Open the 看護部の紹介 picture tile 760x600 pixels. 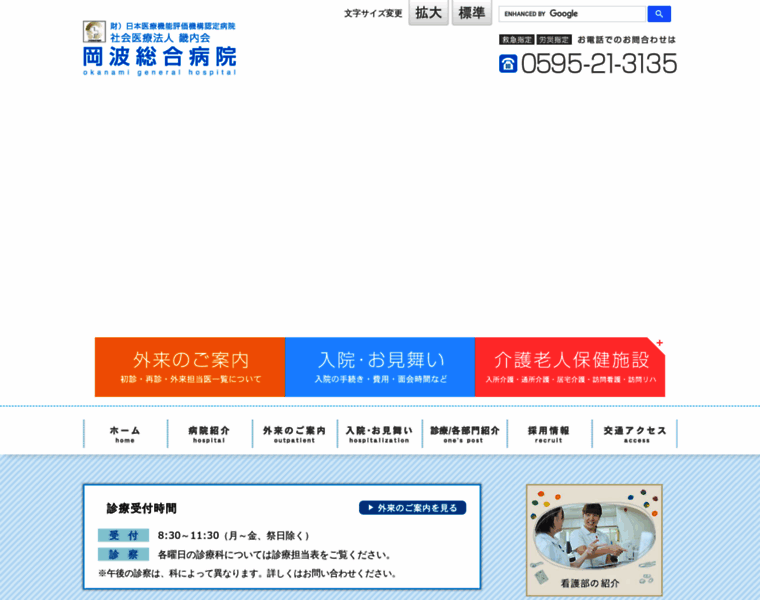click(594, 540)
